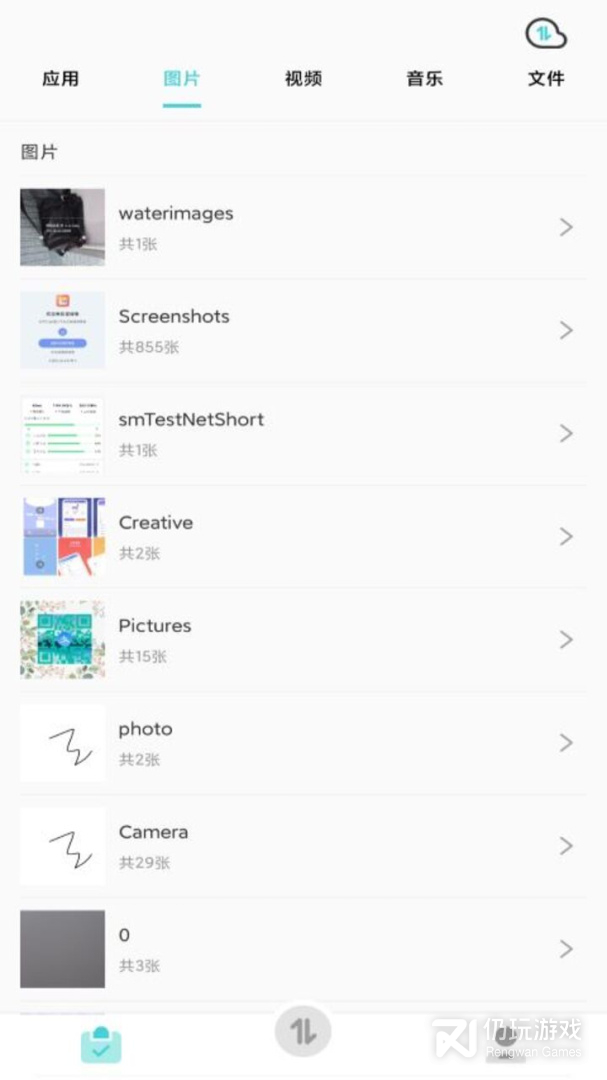Image resolution: width=607 pixels, height=1080 pixels.
Task: Open the Creative image folder
Action: pos(300,536)
